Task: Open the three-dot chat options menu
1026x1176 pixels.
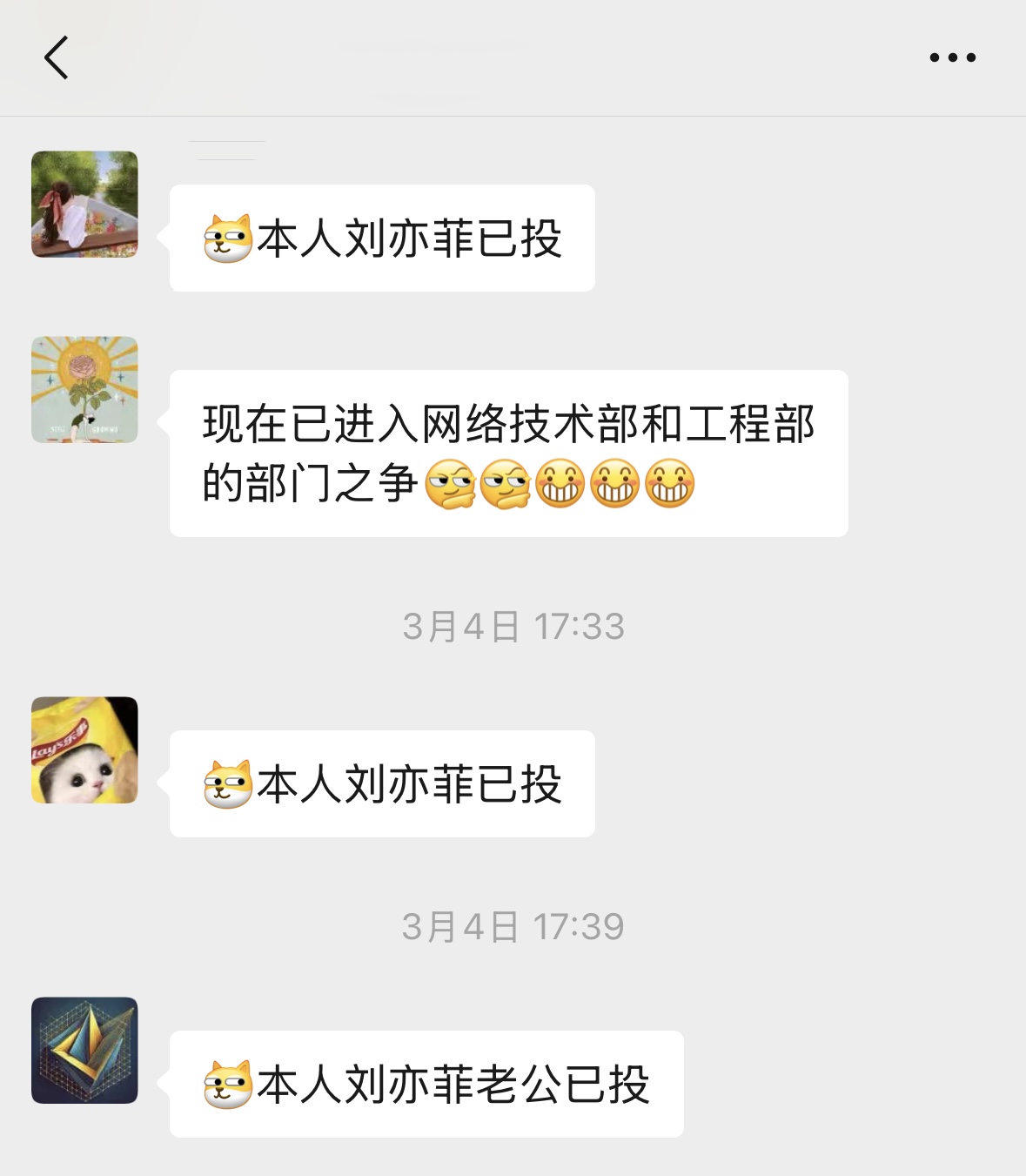Action: click(x=952, y=58)
